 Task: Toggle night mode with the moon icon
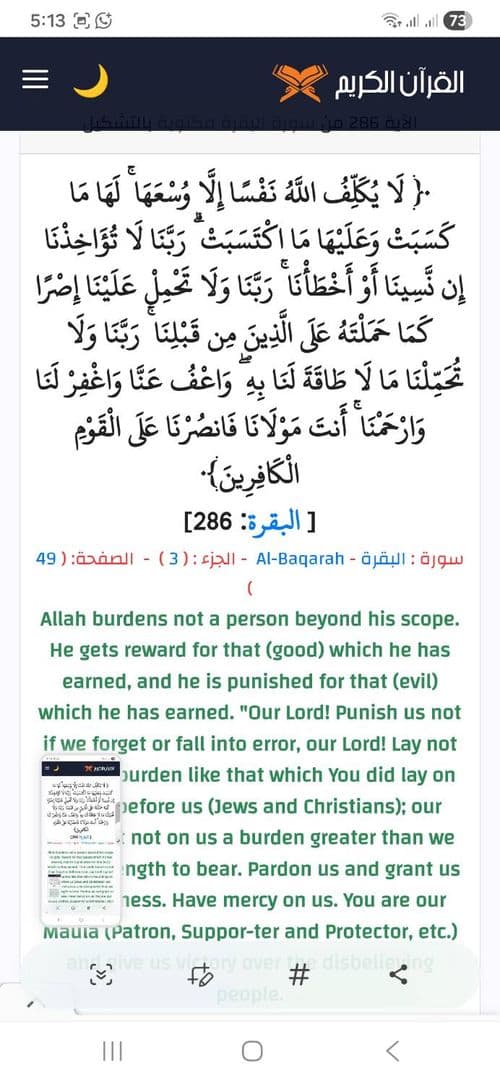coord(91,81)
